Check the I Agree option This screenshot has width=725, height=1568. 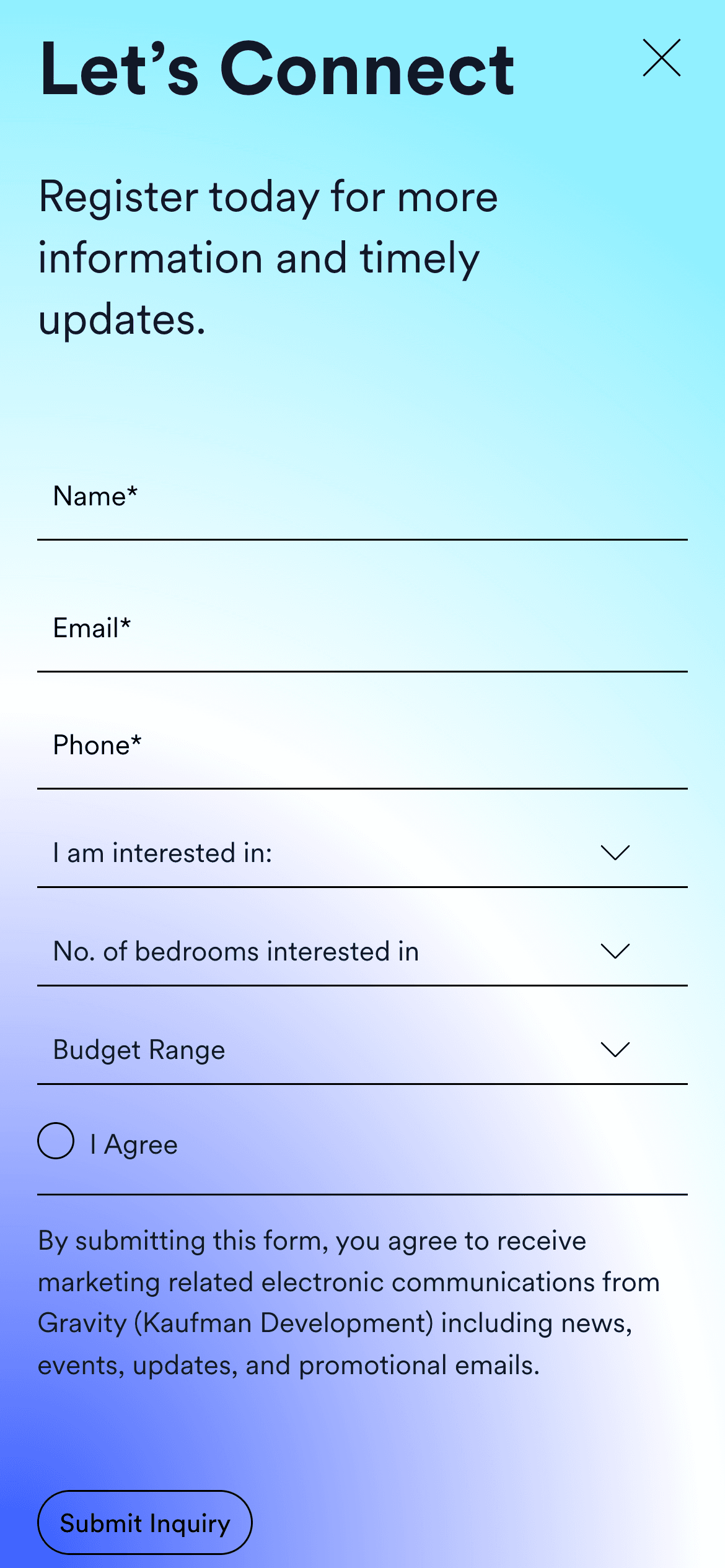(56, 1141)
